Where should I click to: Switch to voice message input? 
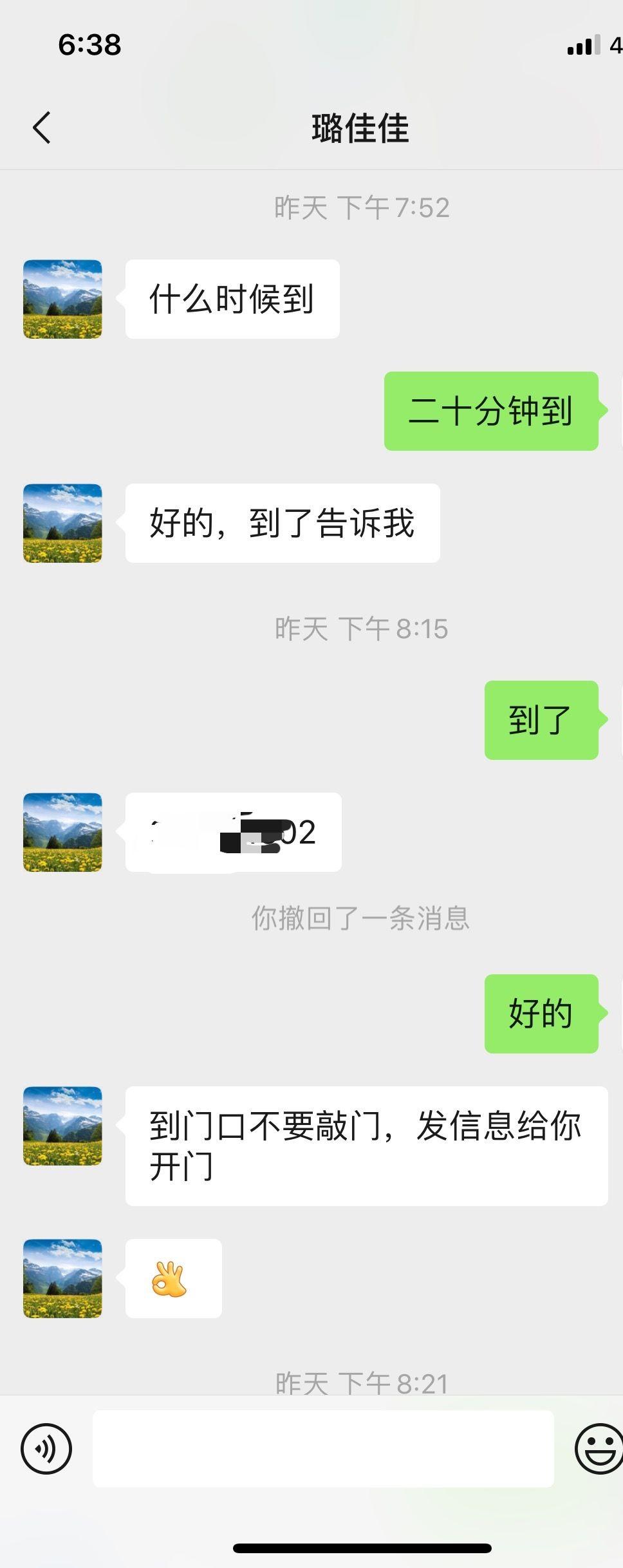coord(46,1449)
